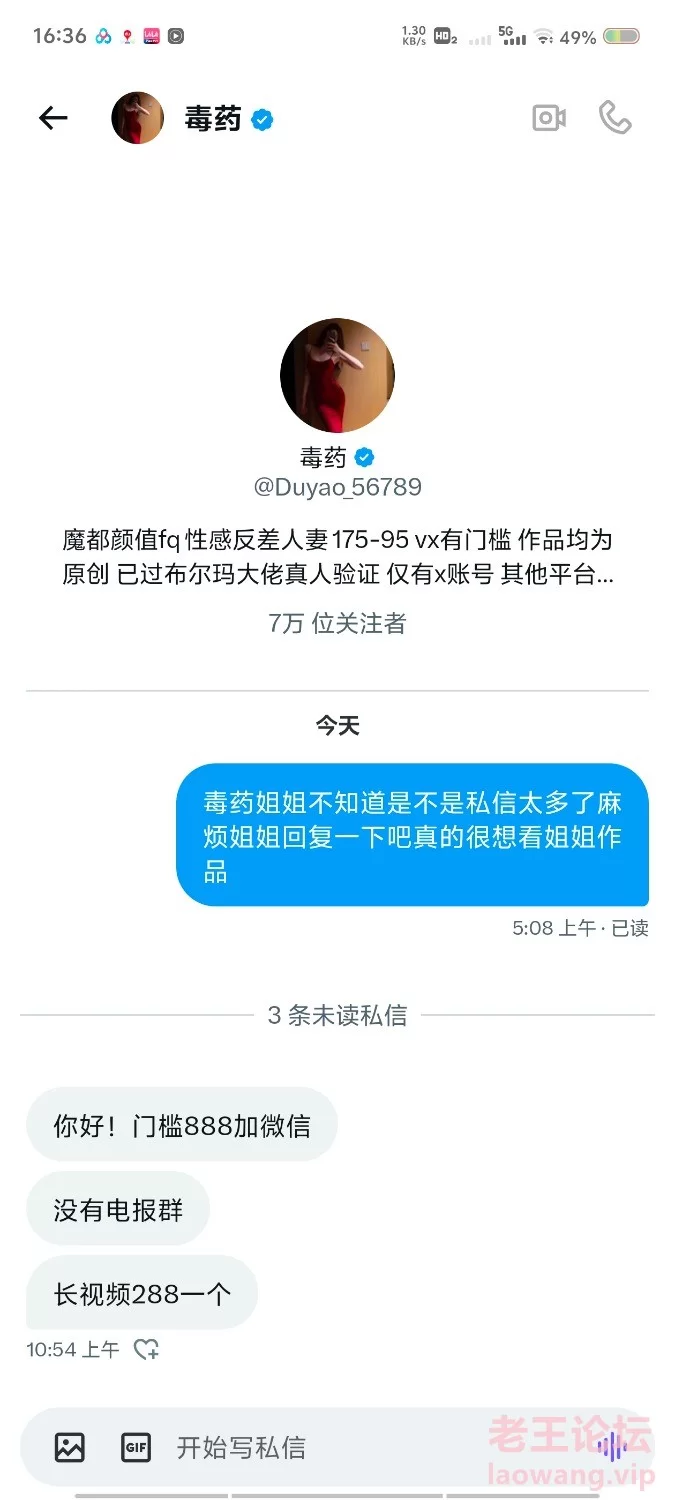This screenshot has height=1500, width=675.
Task: Open the GIF picker
Action: point(135,1447)
